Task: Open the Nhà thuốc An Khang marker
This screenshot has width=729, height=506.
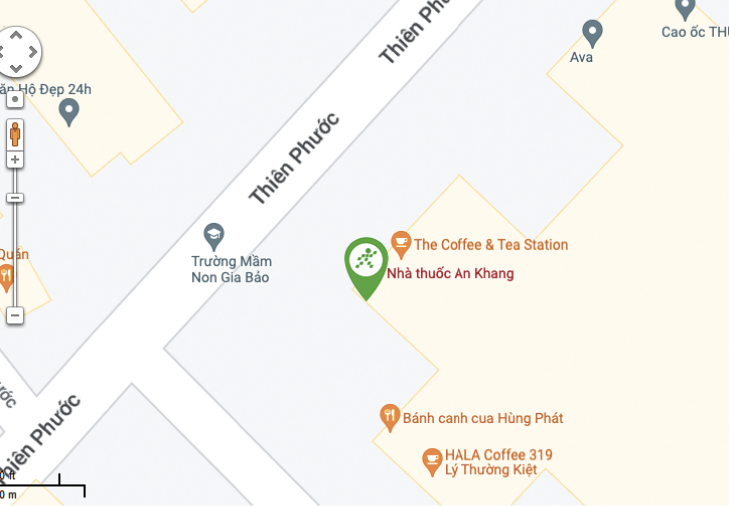Action: click(366, 263)
